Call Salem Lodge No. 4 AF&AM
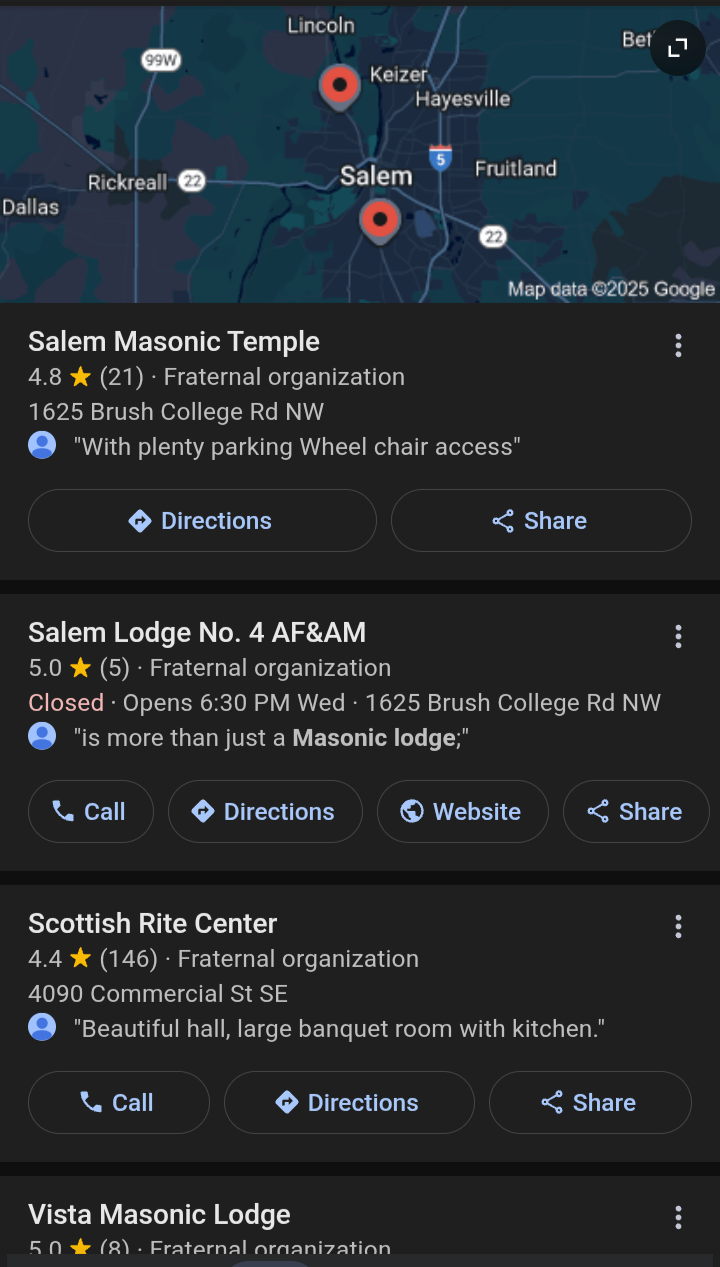Viewport: 720px width, 1267px height. pos(91,811)
